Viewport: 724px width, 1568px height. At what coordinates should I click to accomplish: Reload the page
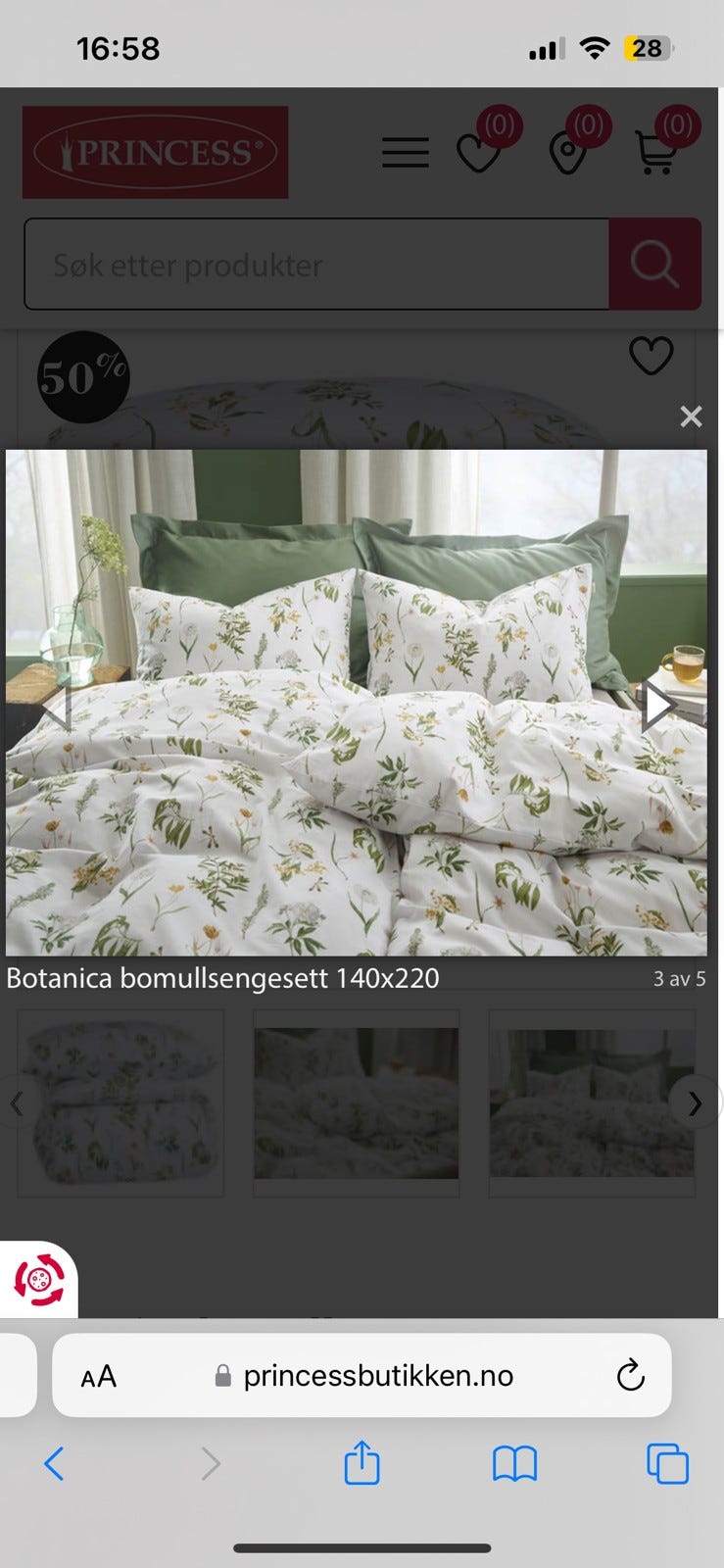coord(631,1375)
